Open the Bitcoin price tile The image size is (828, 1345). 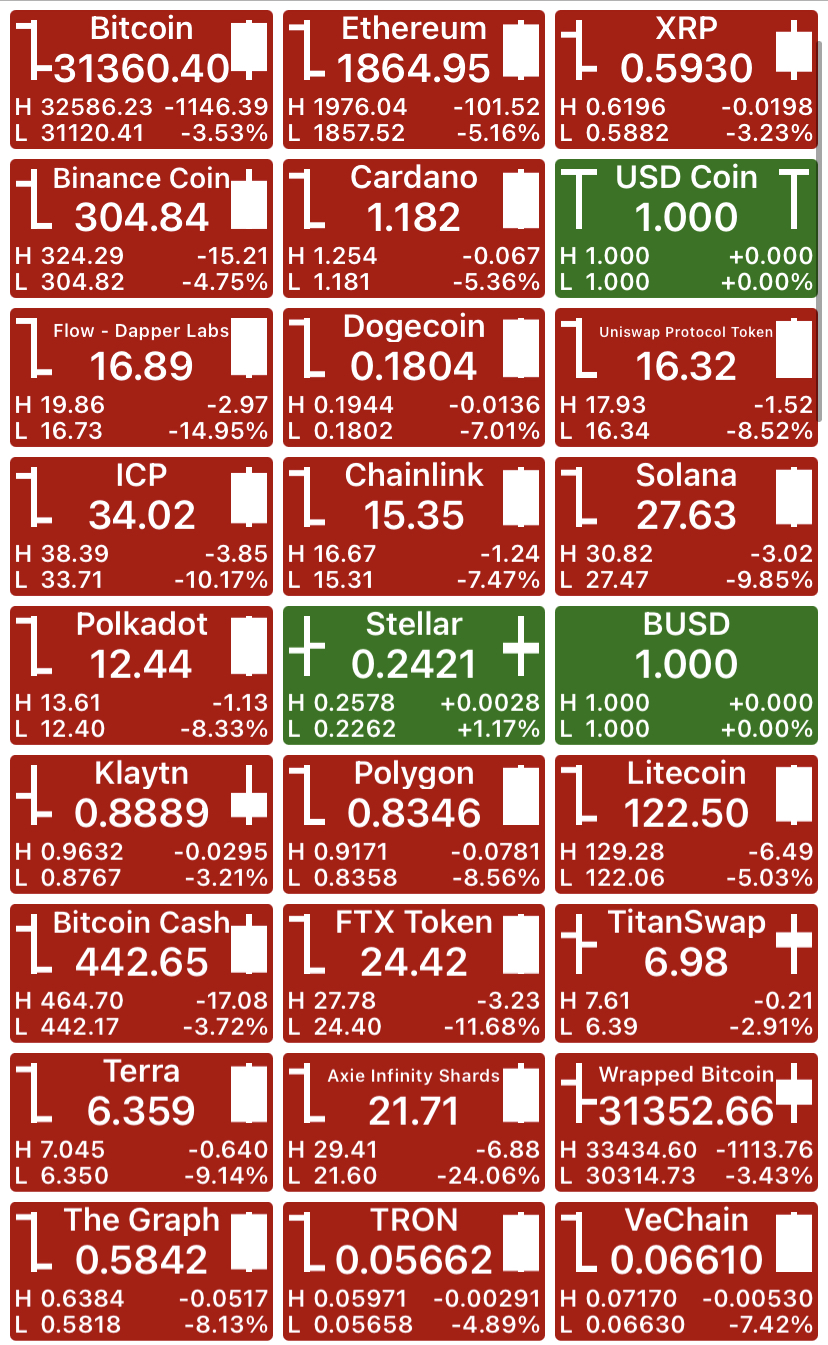(x=141, y=79)
